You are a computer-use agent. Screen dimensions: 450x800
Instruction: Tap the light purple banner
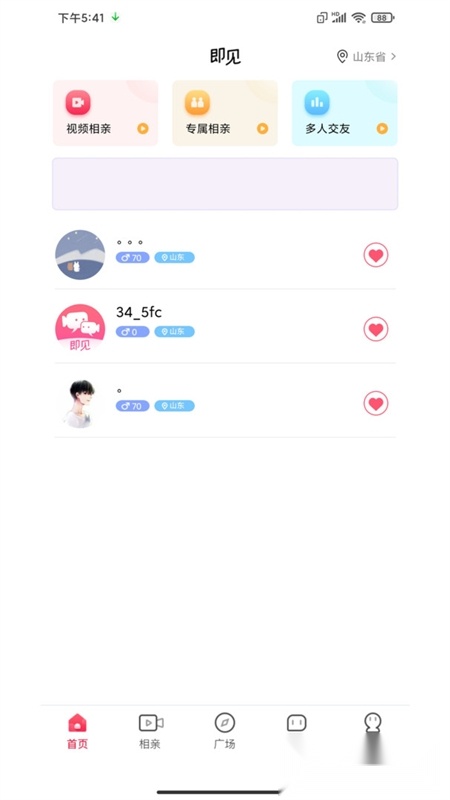coord(225,184)
